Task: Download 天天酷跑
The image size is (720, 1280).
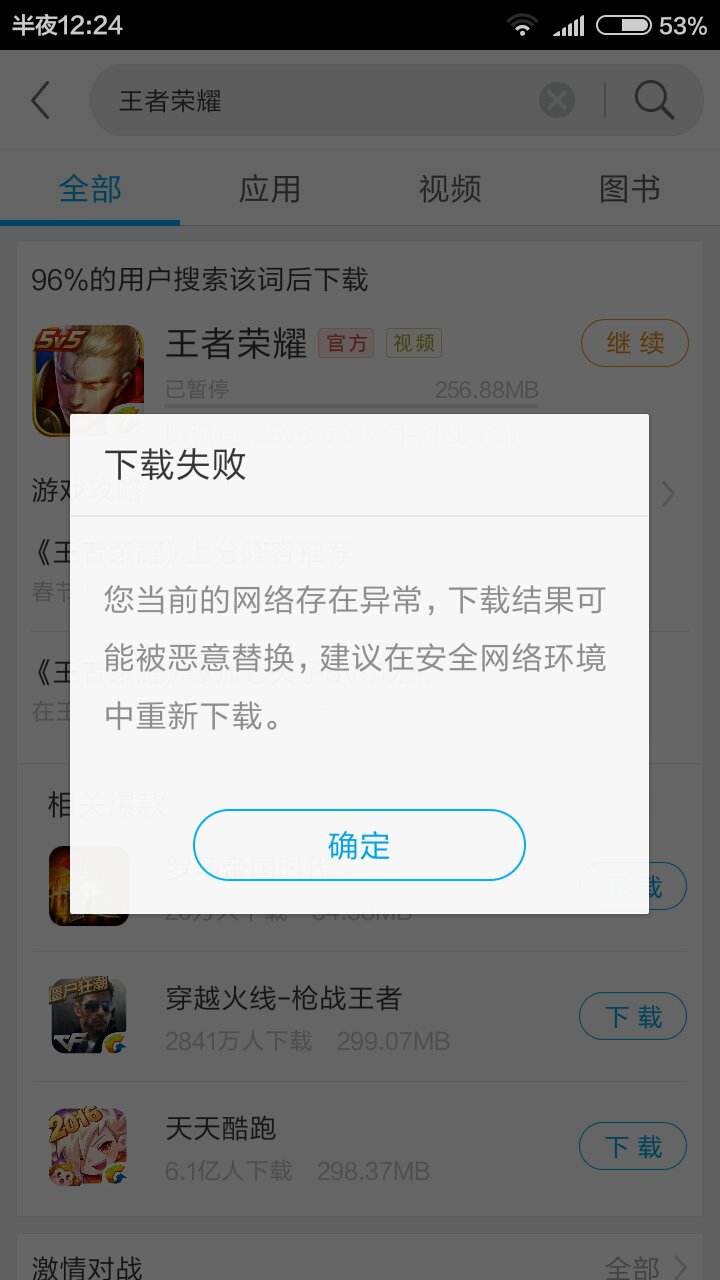Action: click(x=633, y=1147)
